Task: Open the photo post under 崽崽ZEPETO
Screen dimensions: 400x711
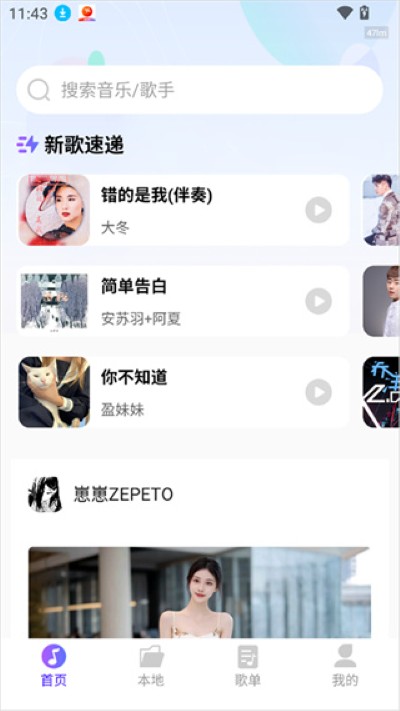Action: pos(200,592)
